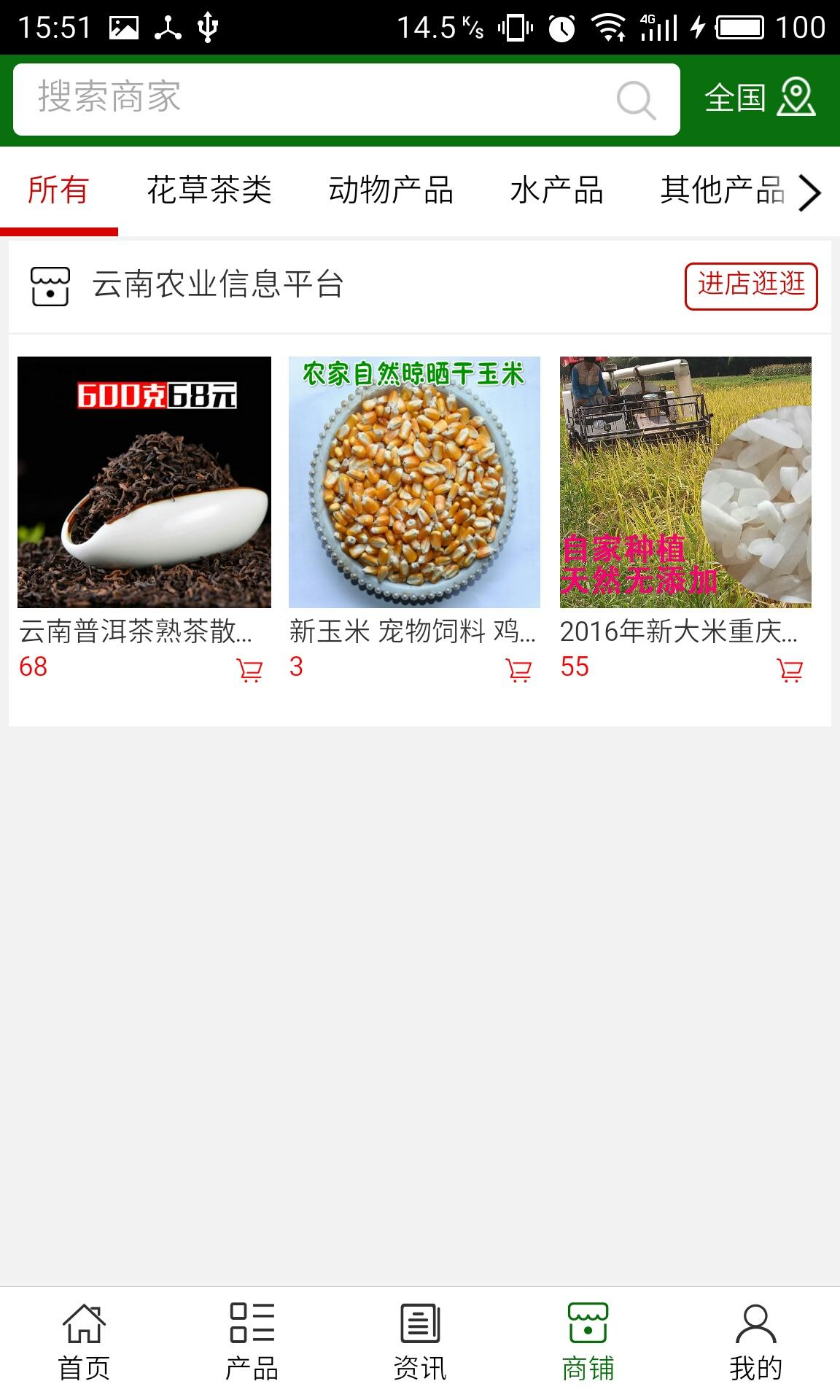Open the 云南普洱茶熟茶散 product
Viewport: 840px width, 1400px height.
pos(144,482)
